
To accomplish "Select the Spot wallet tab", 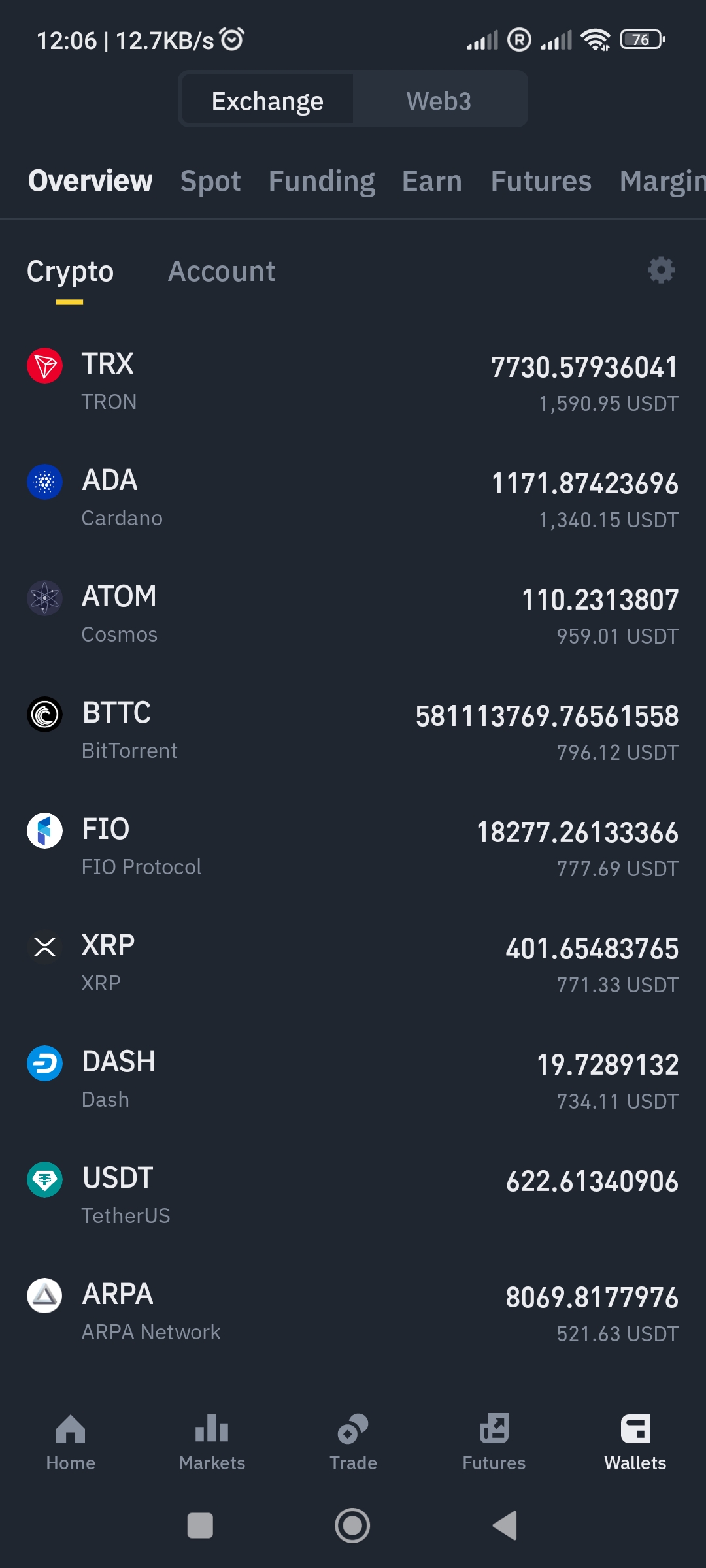I will [x=210, y=181].
